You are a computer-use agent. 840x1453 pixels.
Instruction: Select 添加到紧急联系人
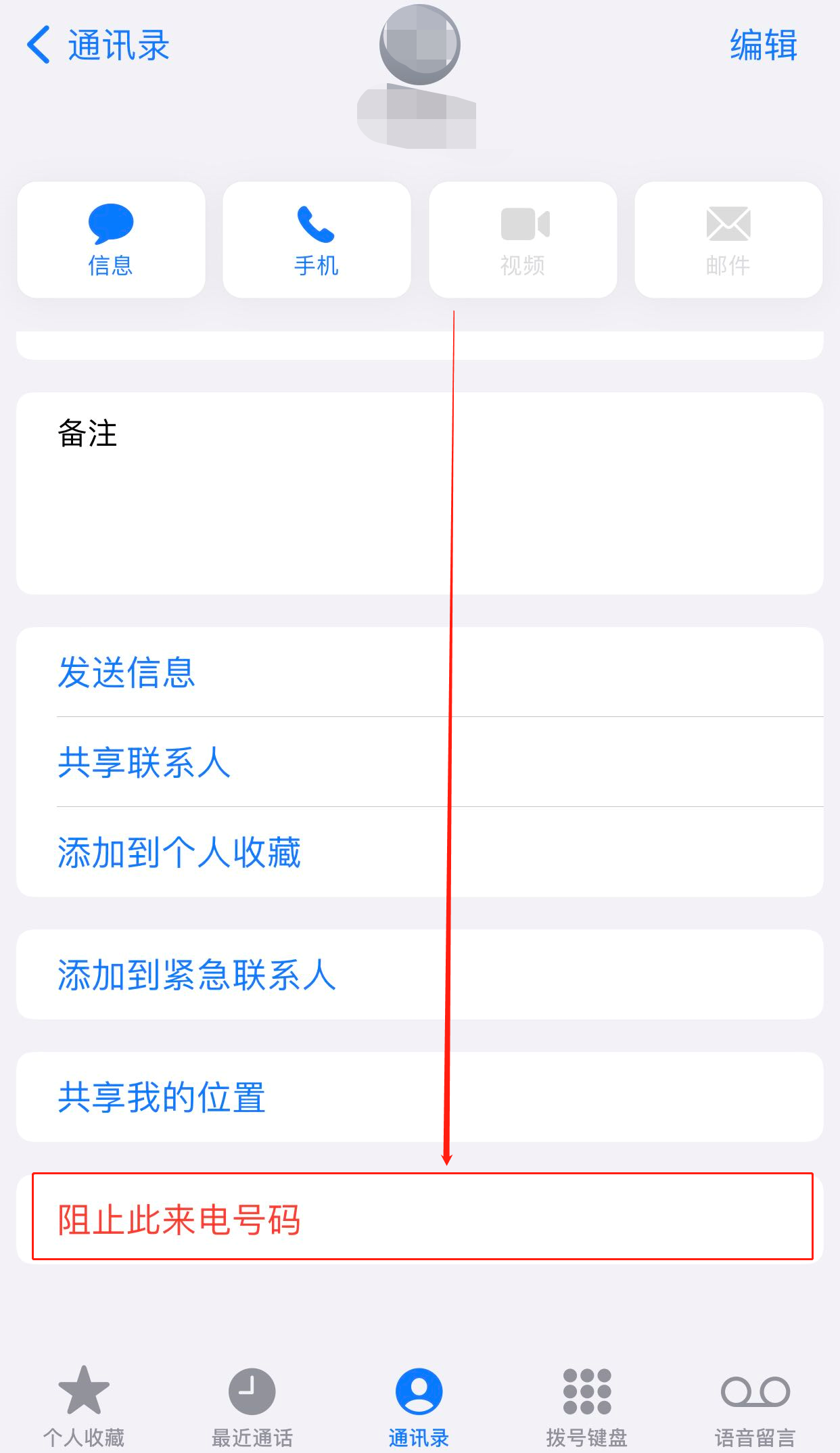pyautogui.click(x=419, y=974)
